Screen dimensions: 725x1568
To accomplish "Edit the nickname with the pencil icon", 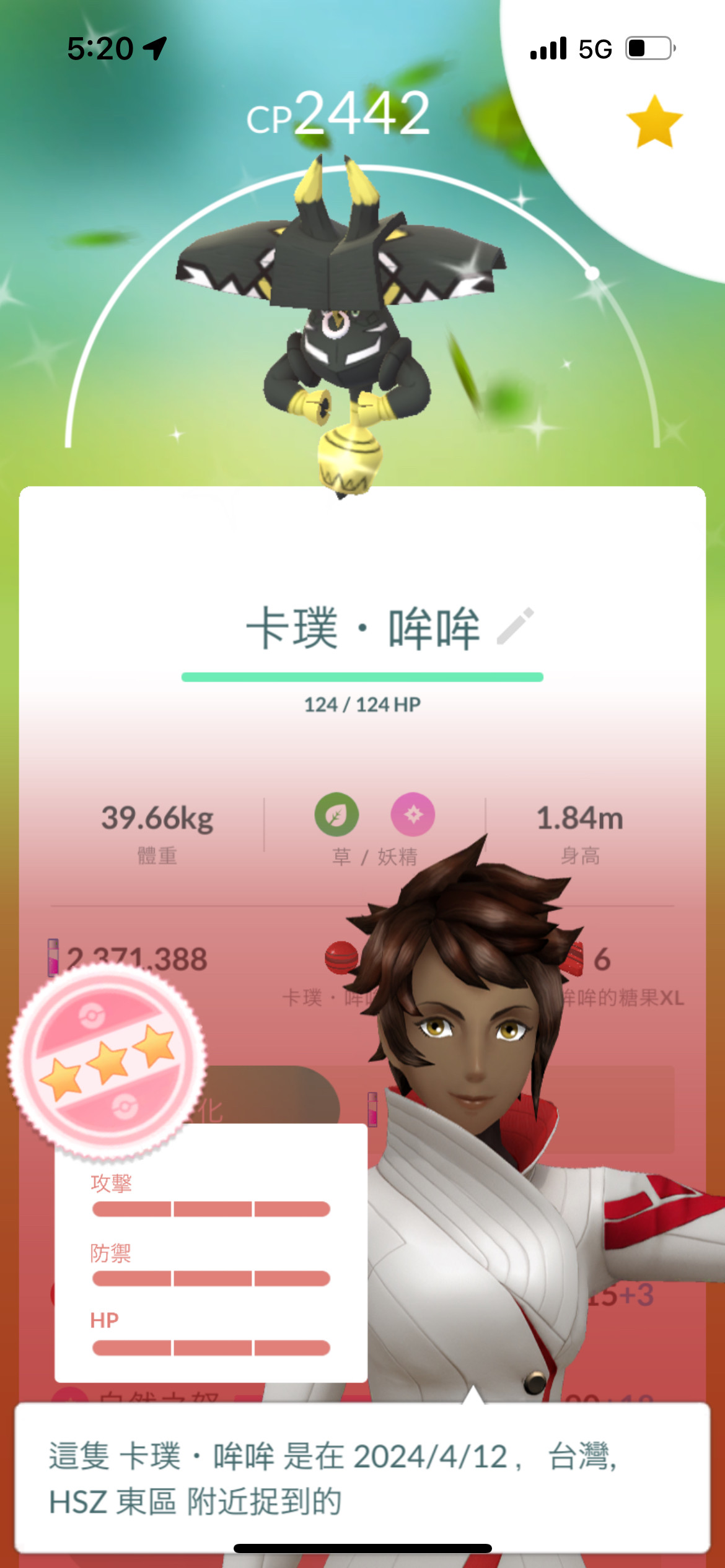I will (516, 626).
